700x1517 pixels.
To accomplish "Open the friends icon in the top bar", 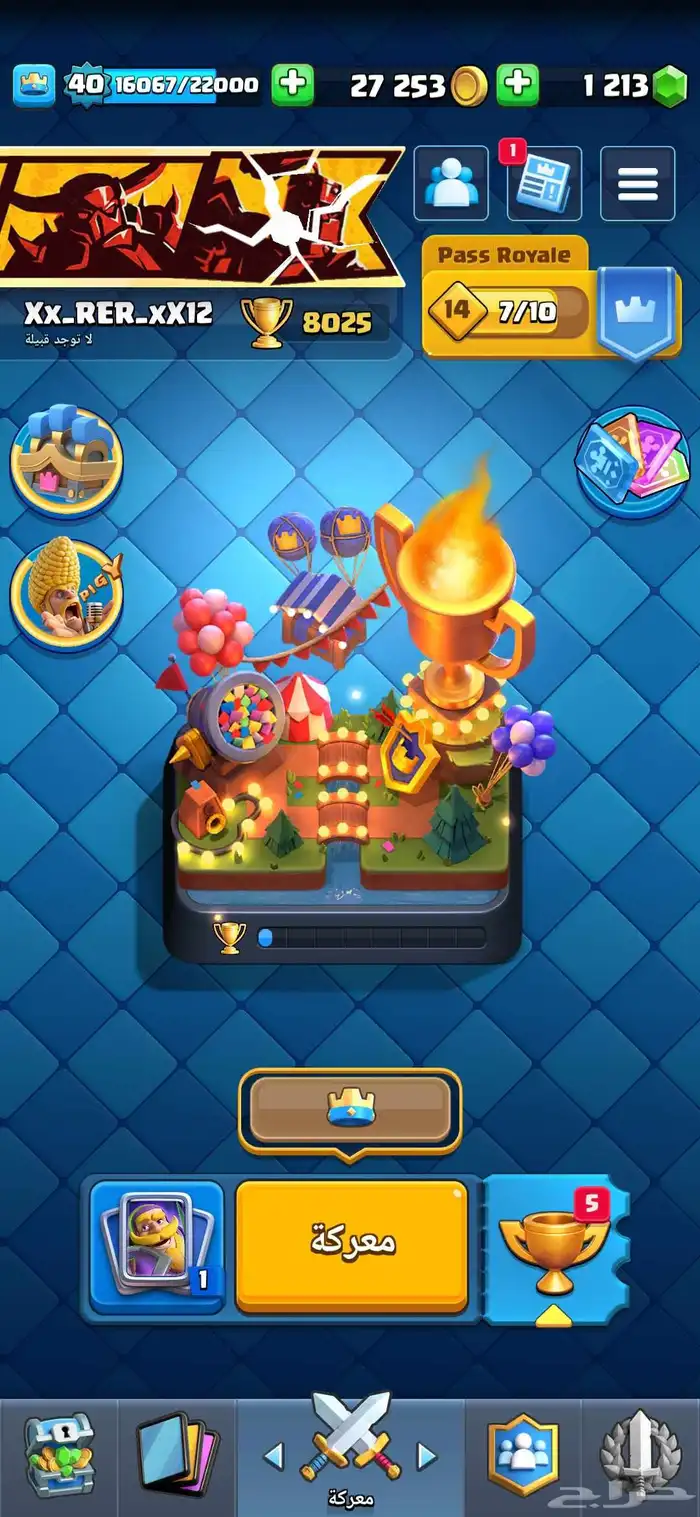I will click(451, 183).
